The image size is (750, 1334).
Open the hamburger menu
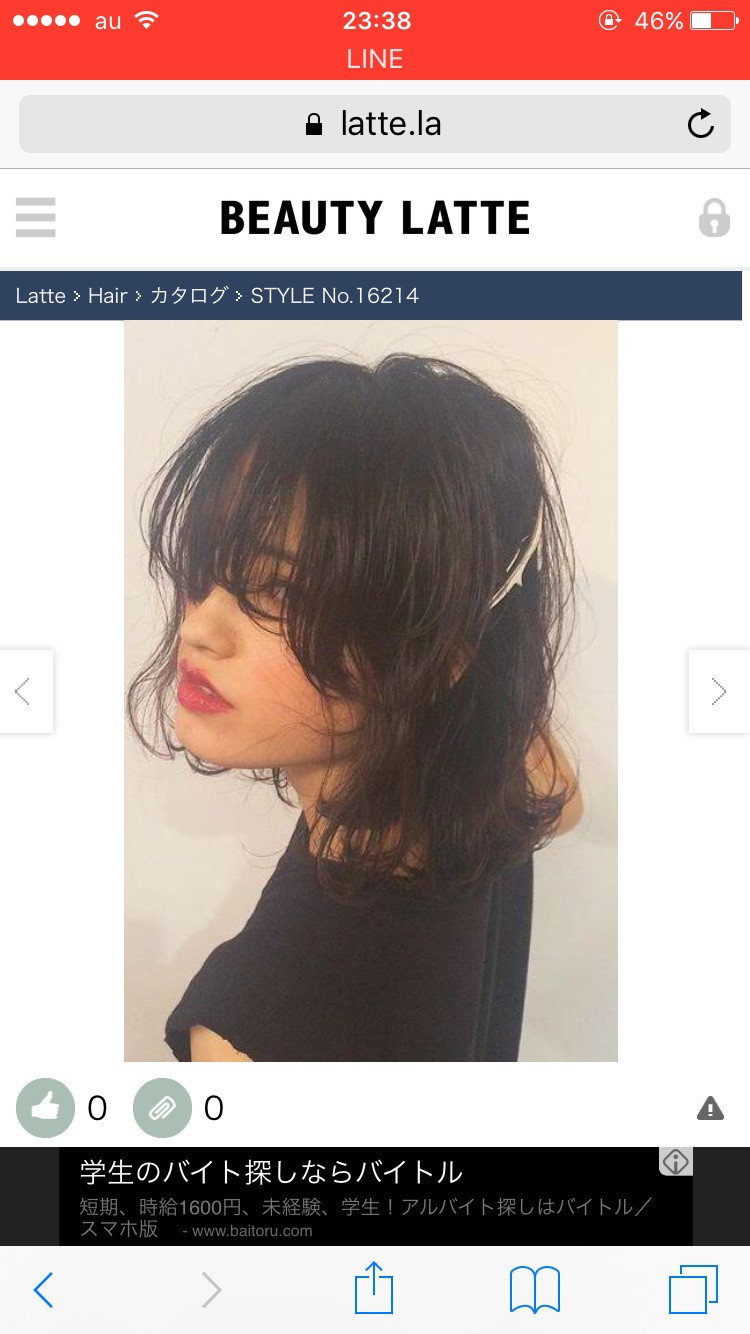(36, 217)
